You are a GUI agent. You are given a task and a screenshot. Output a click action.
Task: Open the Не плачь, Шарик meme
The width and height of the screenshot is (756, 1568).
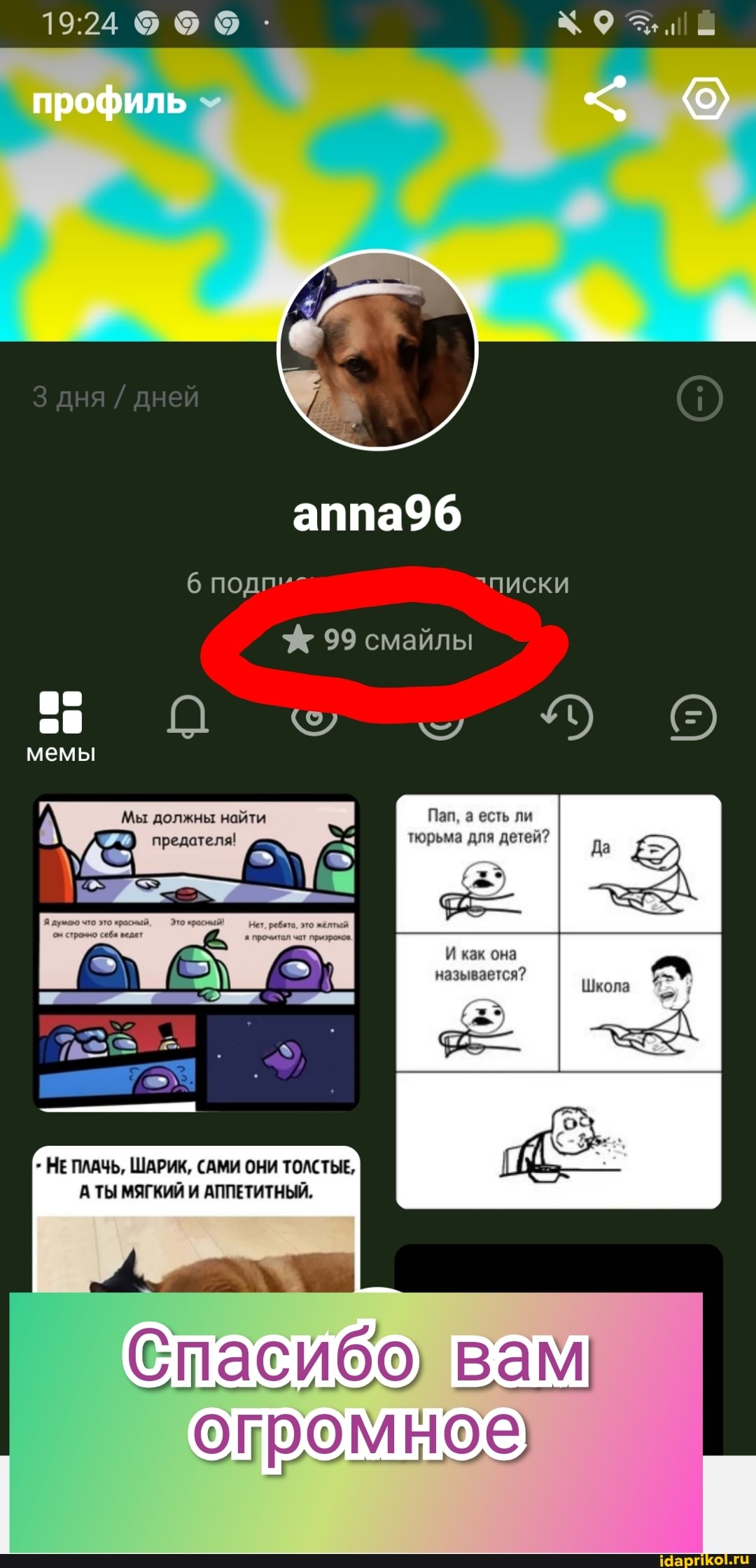pos(196,1218)
